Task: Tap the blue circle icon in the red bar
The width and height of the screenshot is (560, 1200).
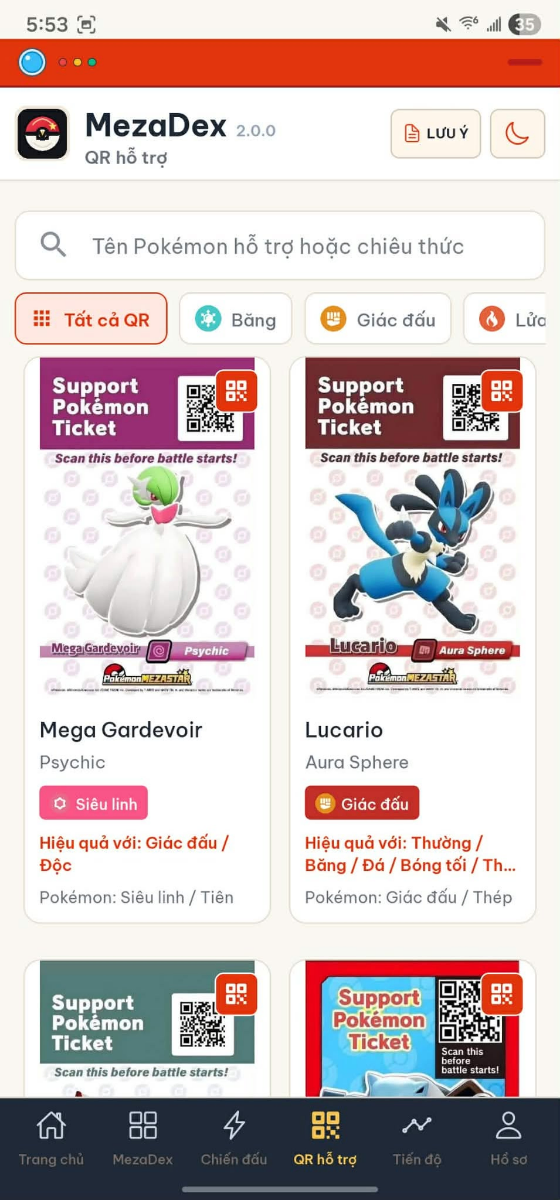Action: 32,62
